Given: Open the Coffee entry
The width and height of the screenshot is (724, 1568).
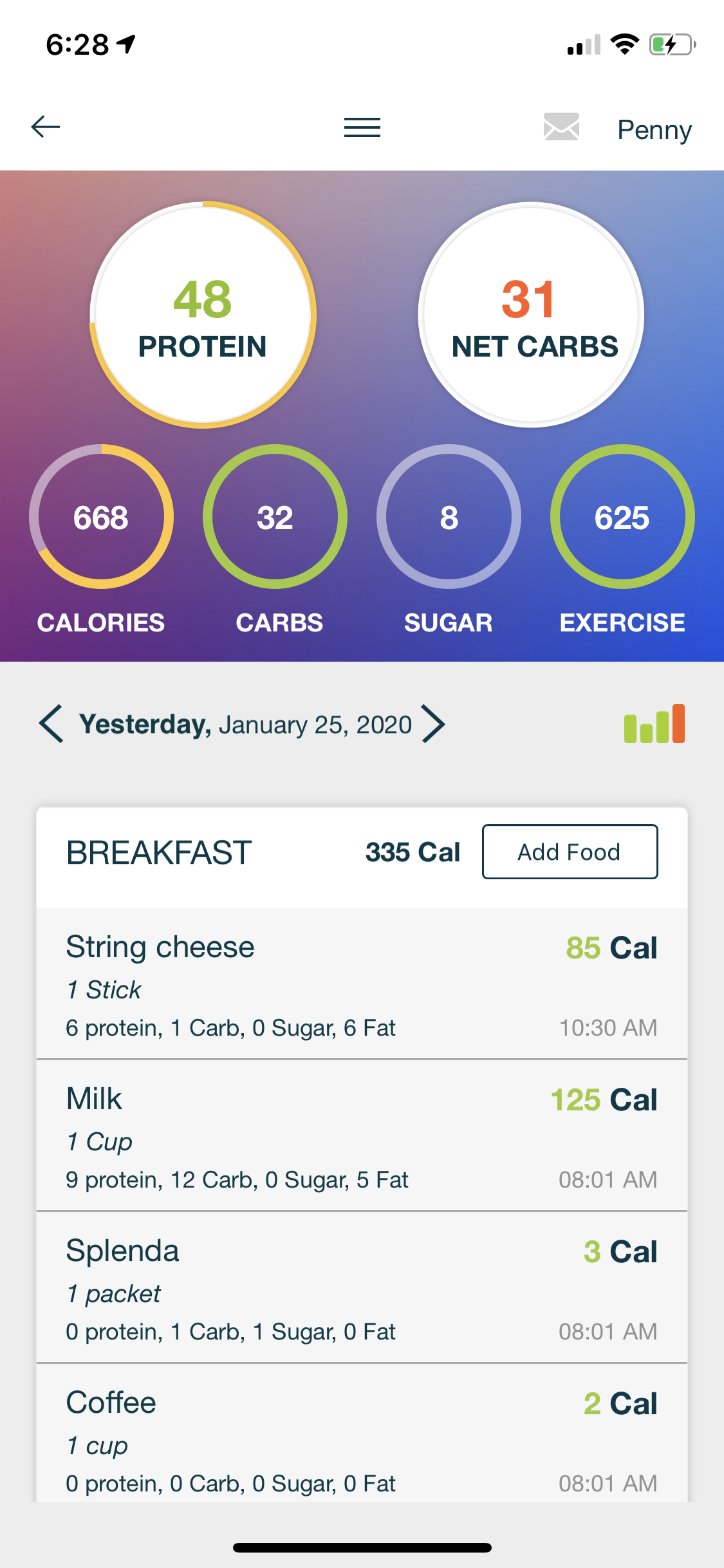Looking at the screenshot, I should pyautogui.click(x=362, y=1433).
